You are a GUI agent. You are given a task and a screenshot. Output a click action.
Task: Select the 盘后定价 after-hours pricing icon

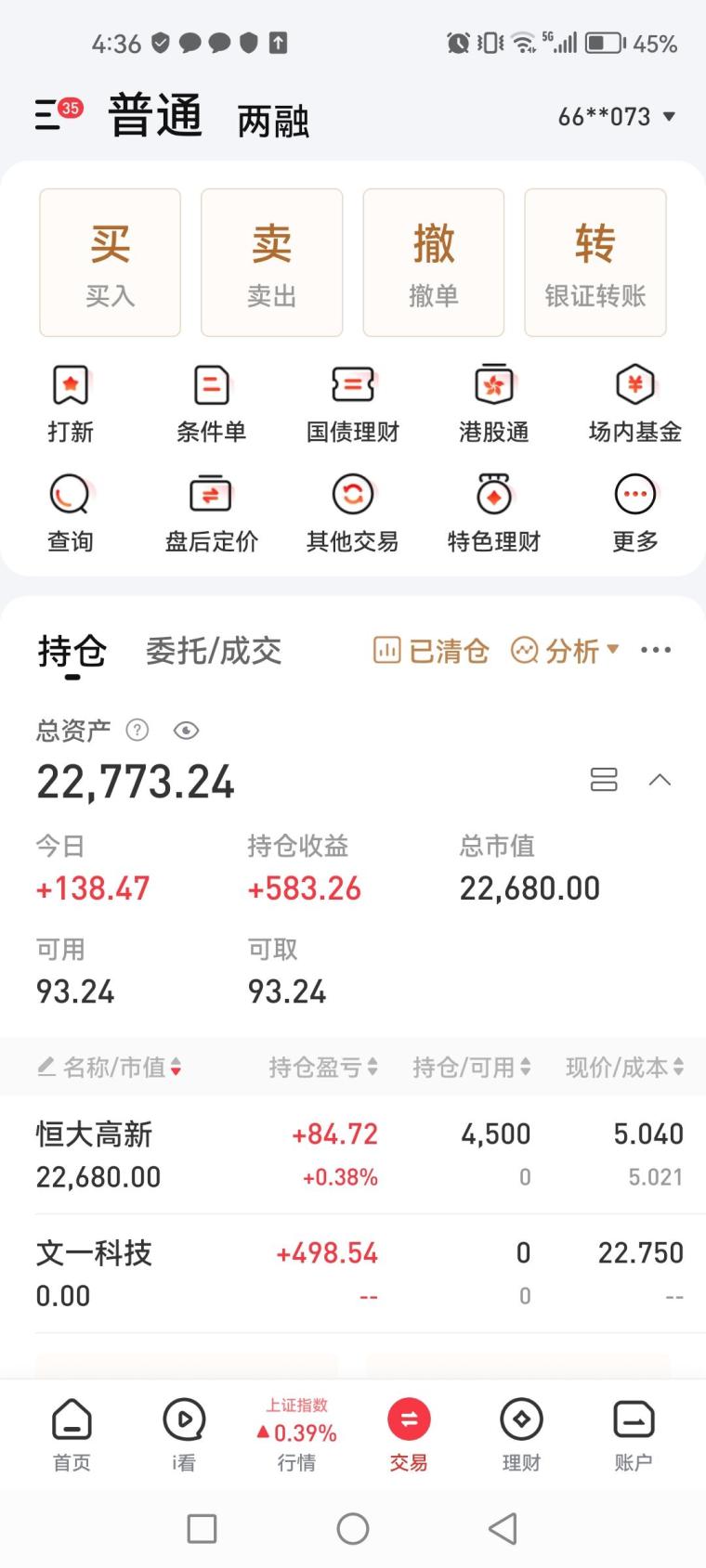(x=212, y=511)
